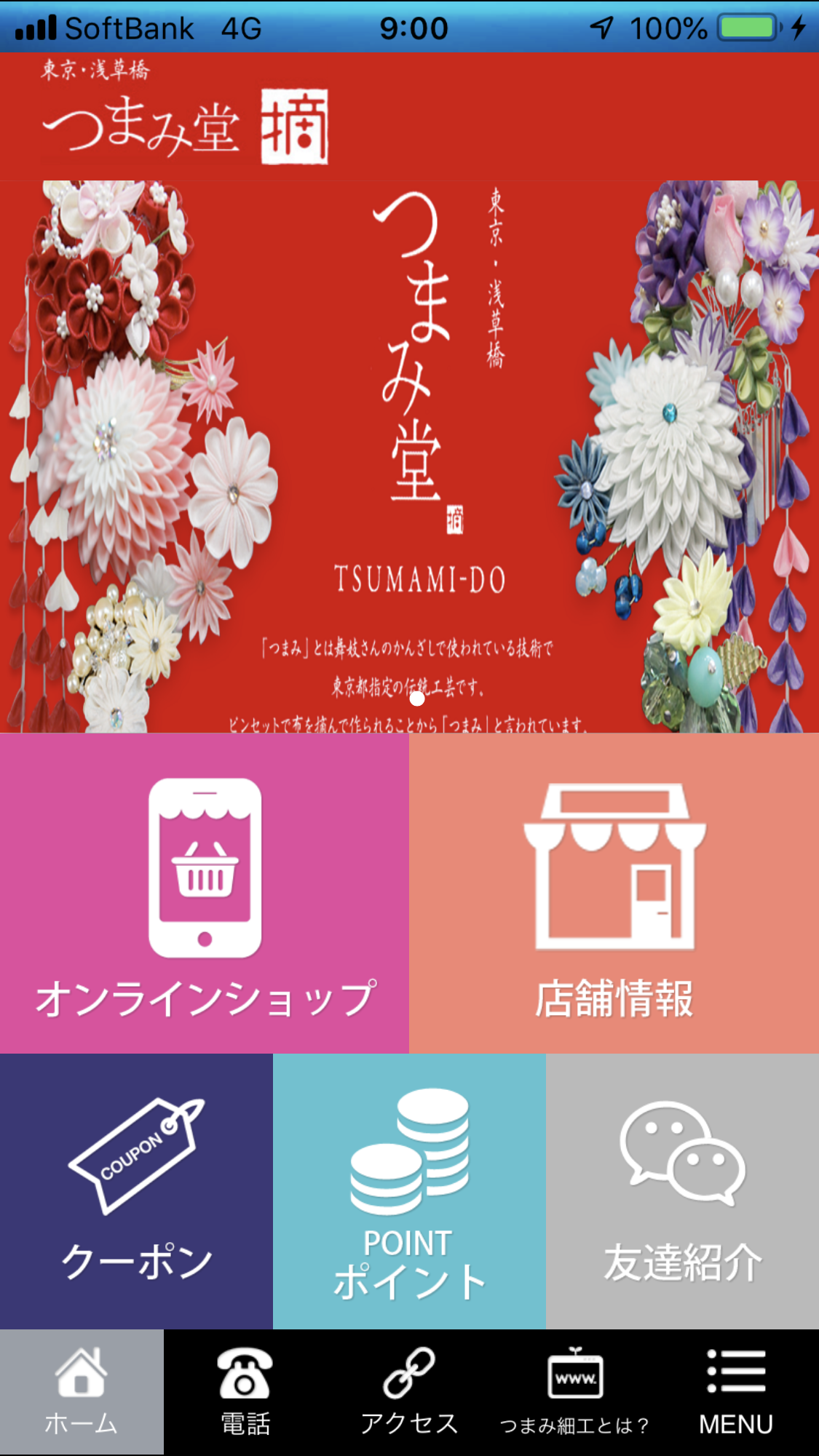The height and width of the screenshot is (1456, 819).
Task: Open the POINT ポイント tile
Action: point(409,1191)
